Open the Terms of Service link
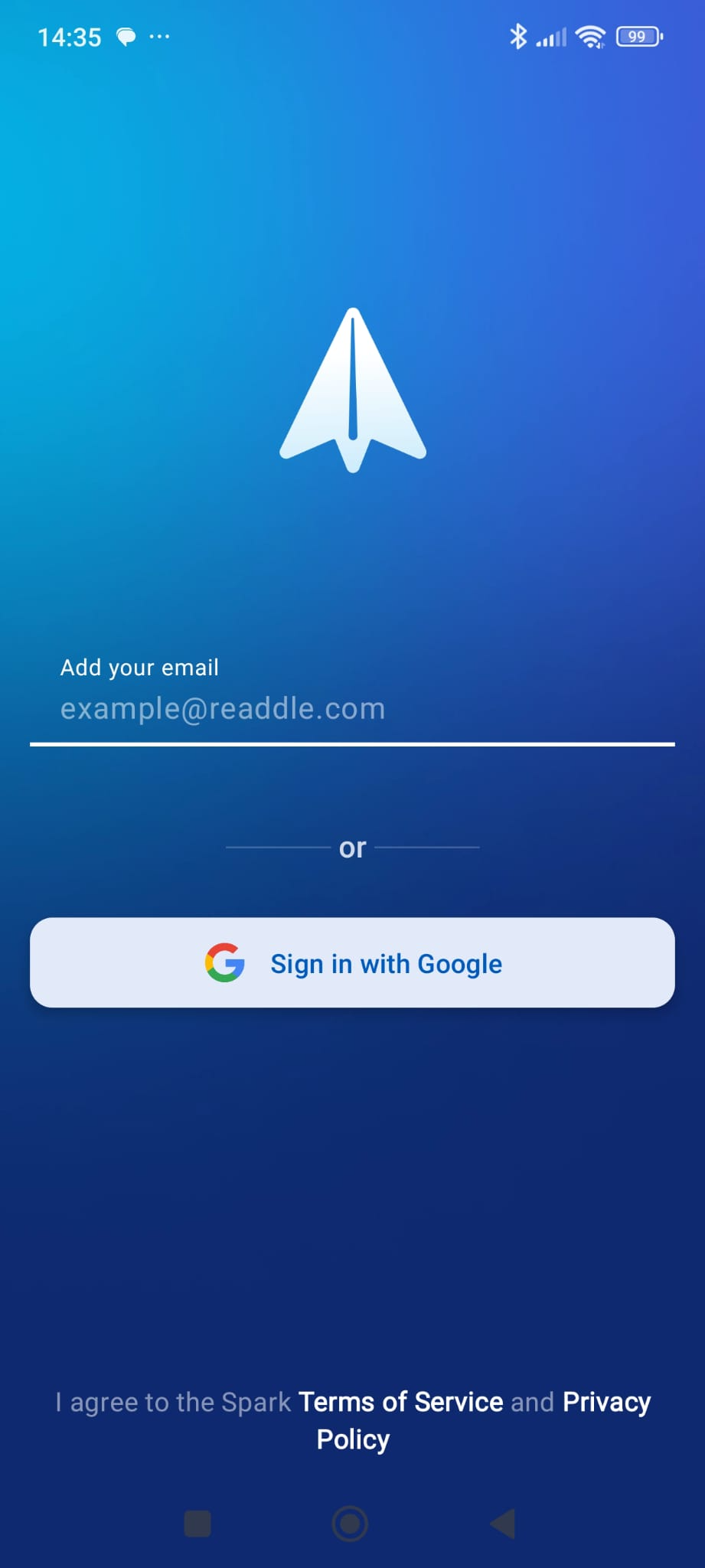 click(x=401, y=1402)
